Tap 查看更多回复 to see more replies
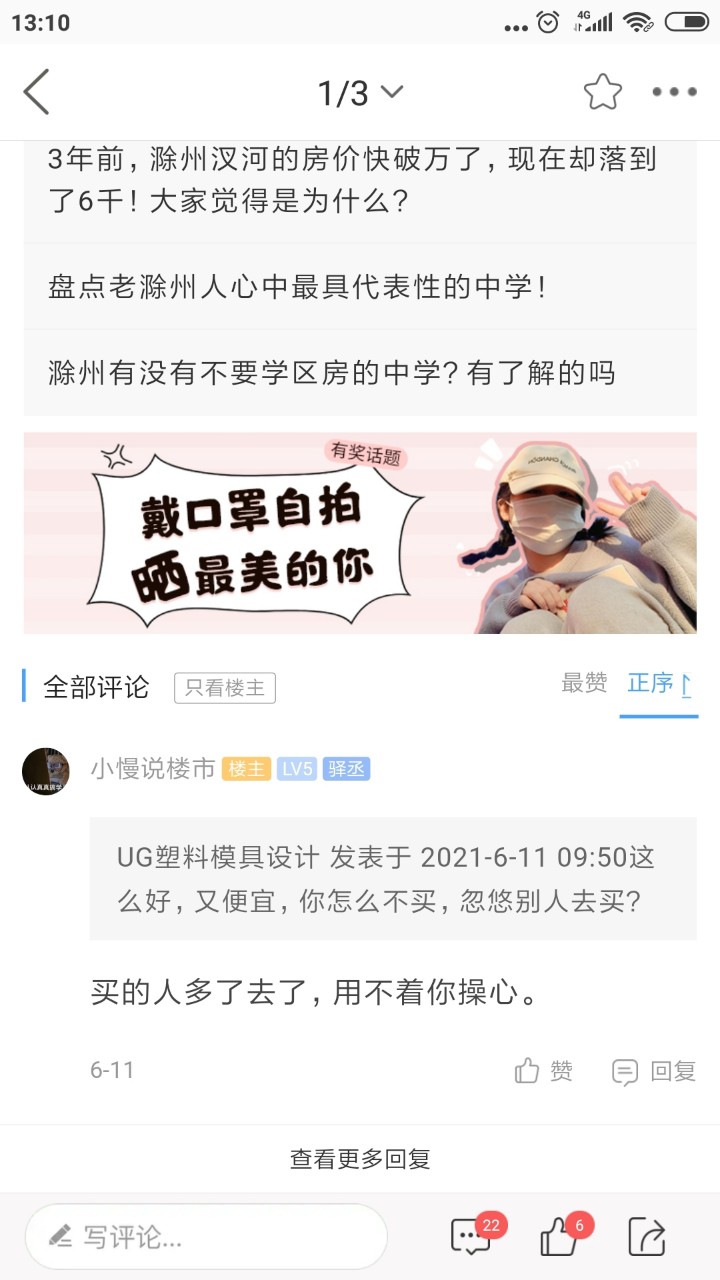Image resolution: width=720 pixels, height=1280 pixels. click(x=360, y=1159)
